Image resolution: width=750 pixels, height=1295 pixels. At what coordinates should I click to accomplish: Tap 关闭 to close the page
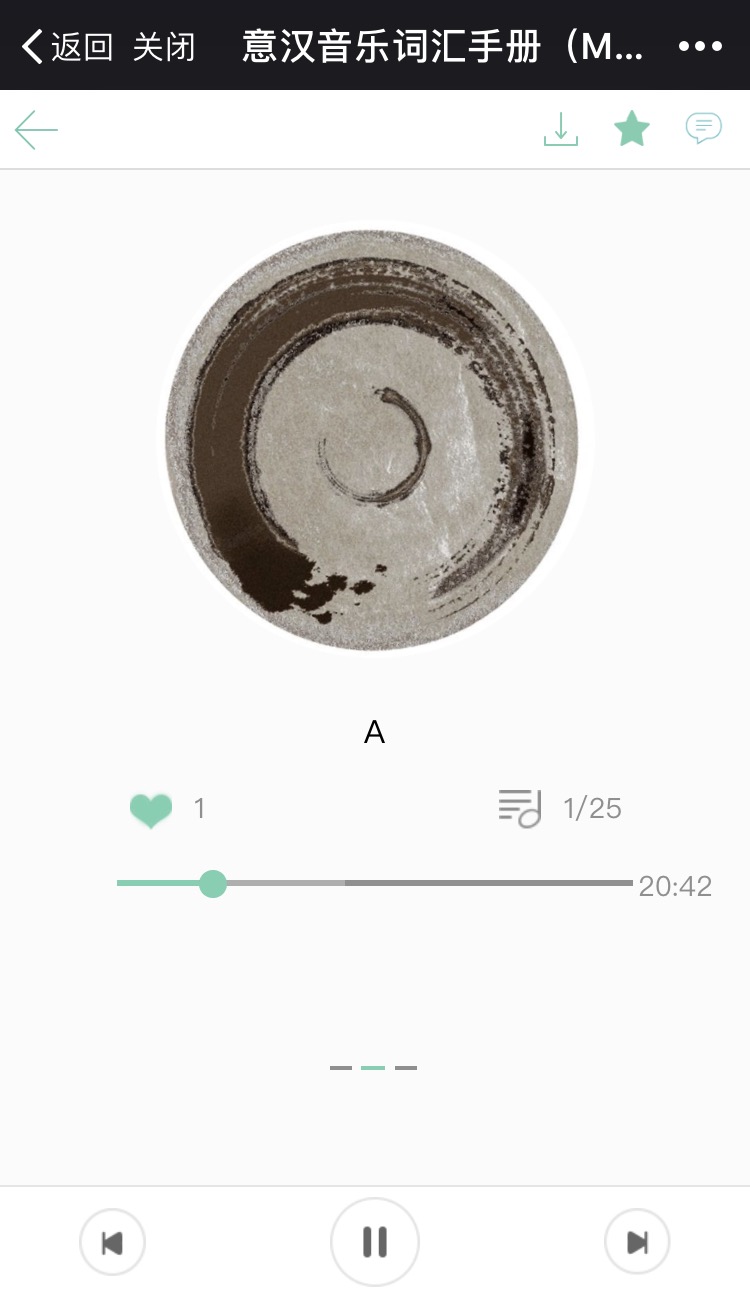point(164,46)
